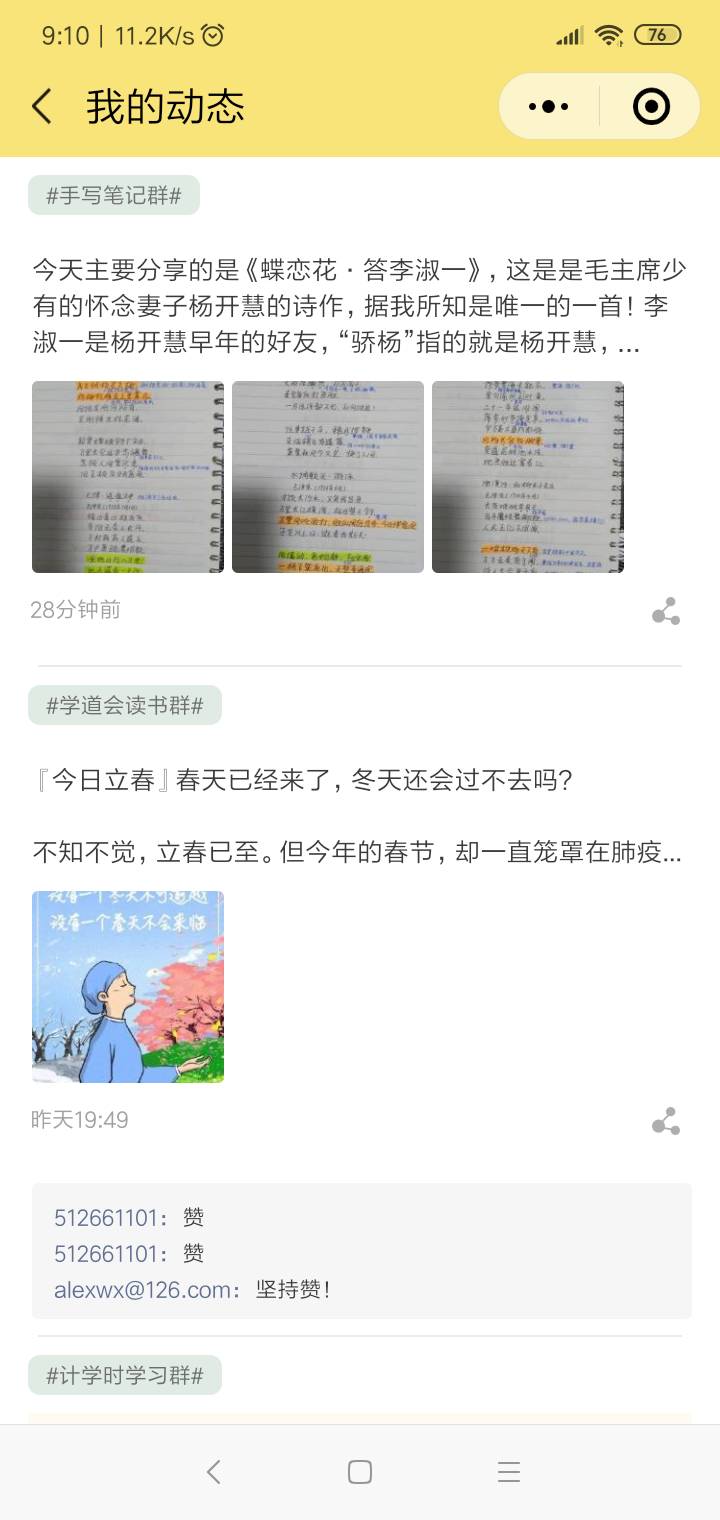Open the 蝶恋花·答李淑一 post
This screenshot has height=1520, width=720.
[360, 307]
